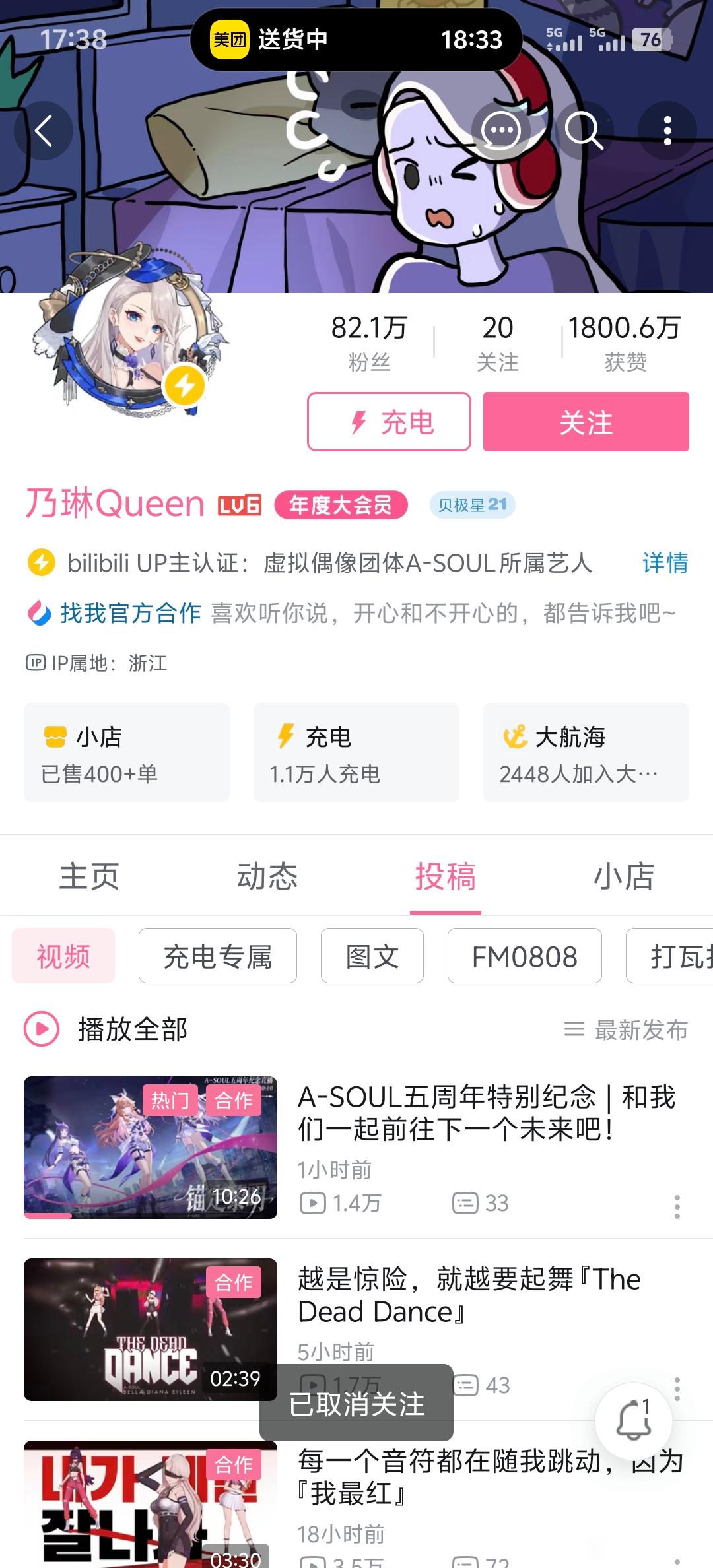Select the 图文 filter chip
Image resolution: width=713 pixels, height=1568 pixels.
372,956
